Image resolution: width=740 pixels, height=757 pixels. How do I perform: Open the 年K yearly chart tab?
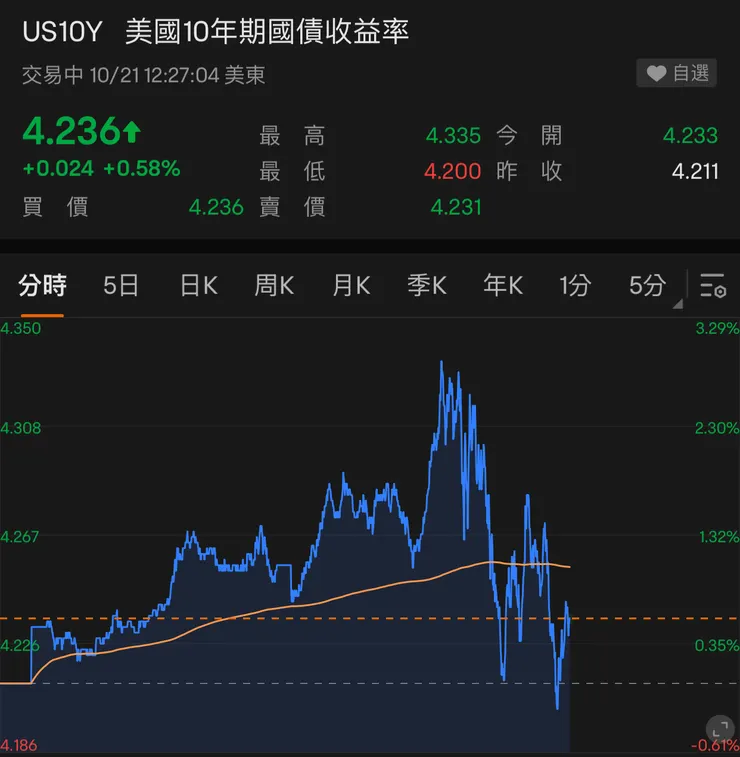[502, 287]
